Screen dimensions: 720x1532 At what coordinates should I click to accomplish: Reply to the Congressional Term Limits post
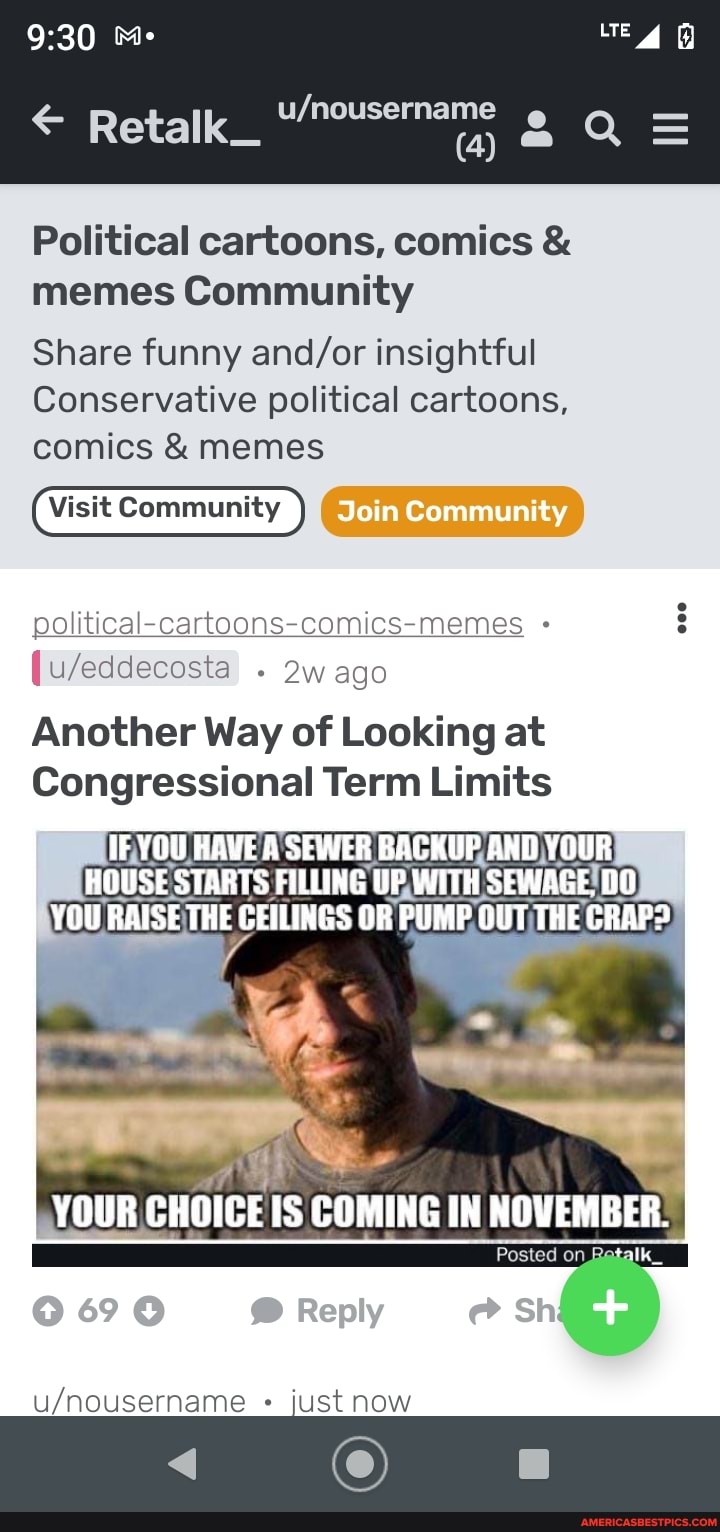coord(317,1310)
